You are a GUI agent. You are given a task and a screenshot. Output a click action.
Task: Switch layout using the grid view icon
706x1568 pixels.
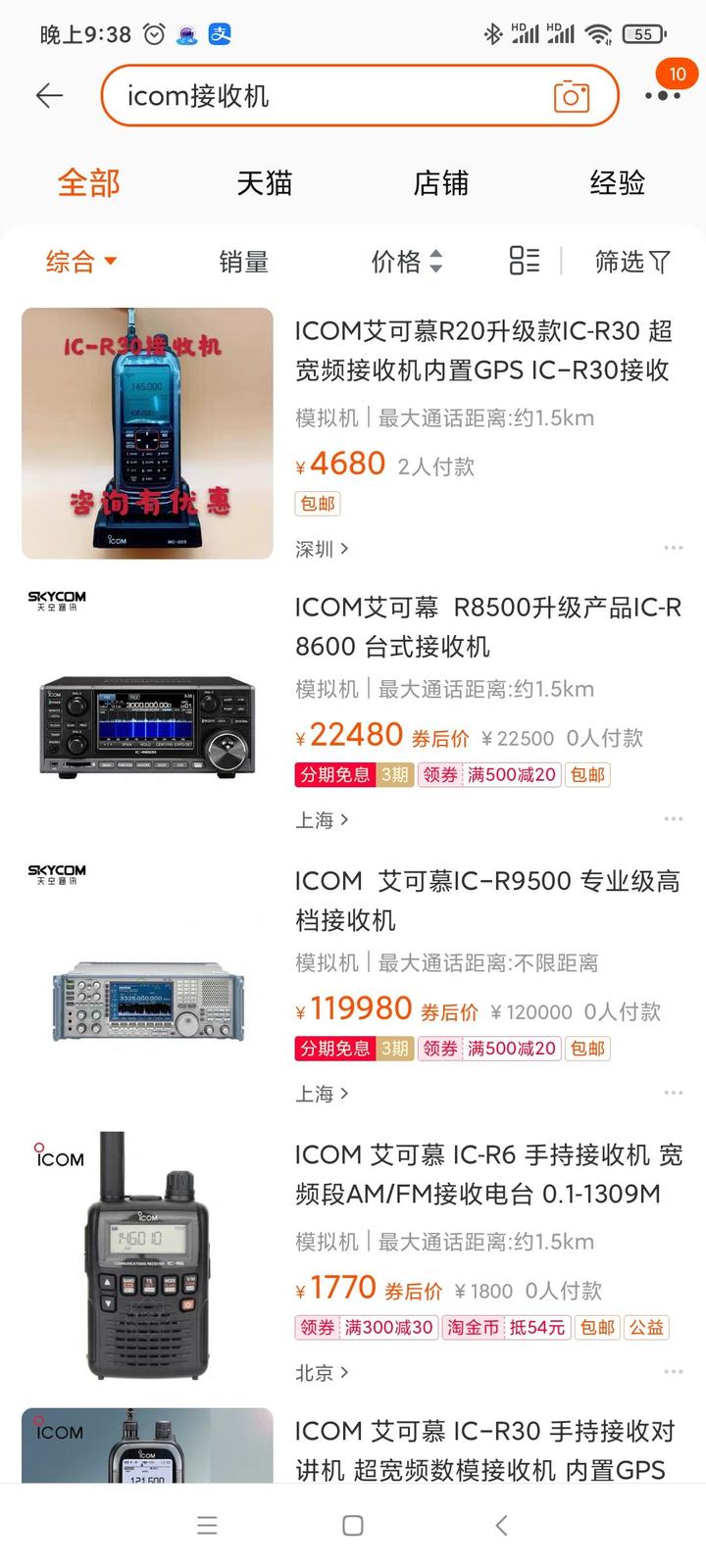pyautogui.click(x=524, y=261)
